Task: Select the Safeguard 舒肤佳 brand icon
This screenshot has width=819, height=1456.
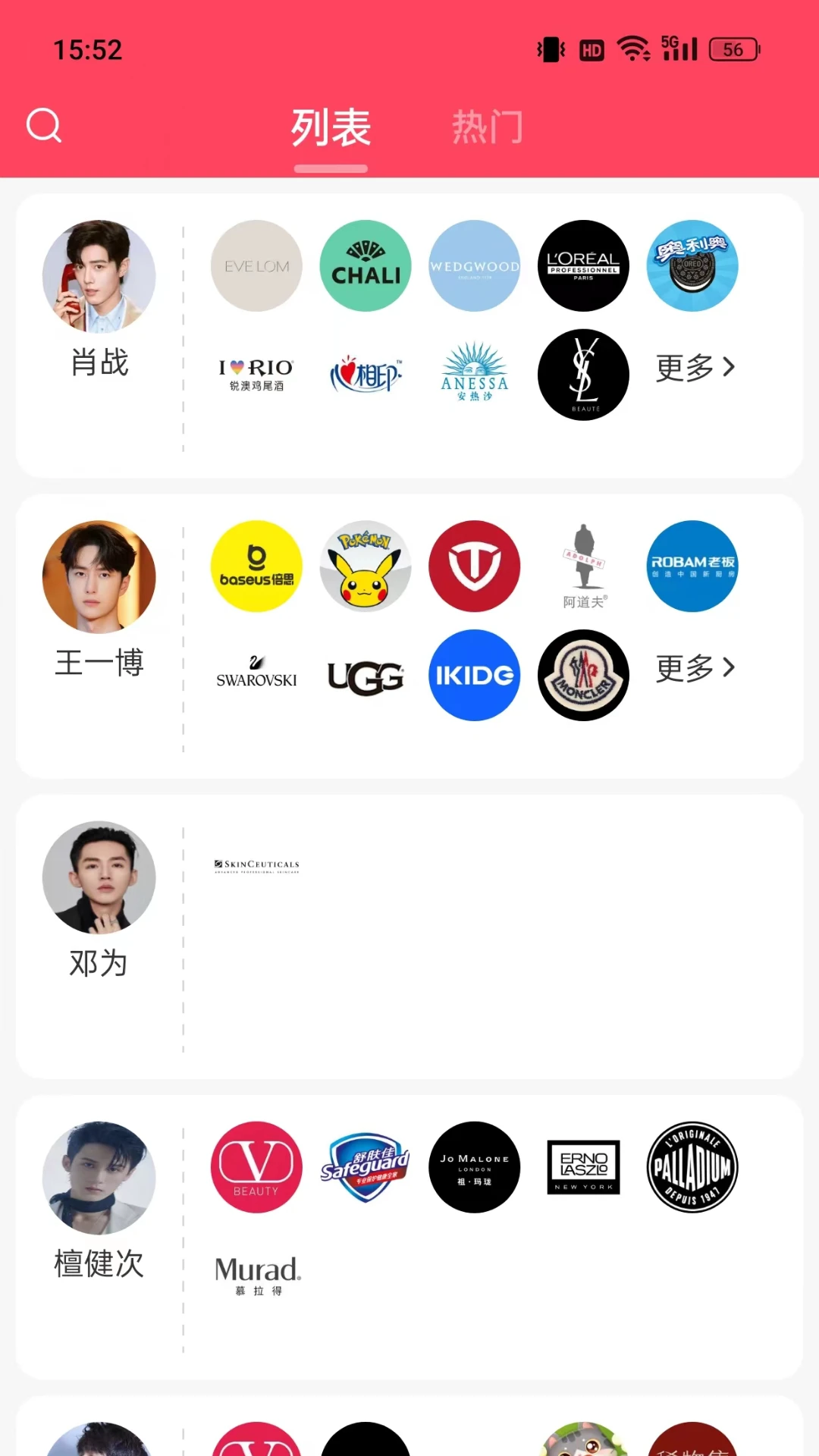Action: point(366,1168)
